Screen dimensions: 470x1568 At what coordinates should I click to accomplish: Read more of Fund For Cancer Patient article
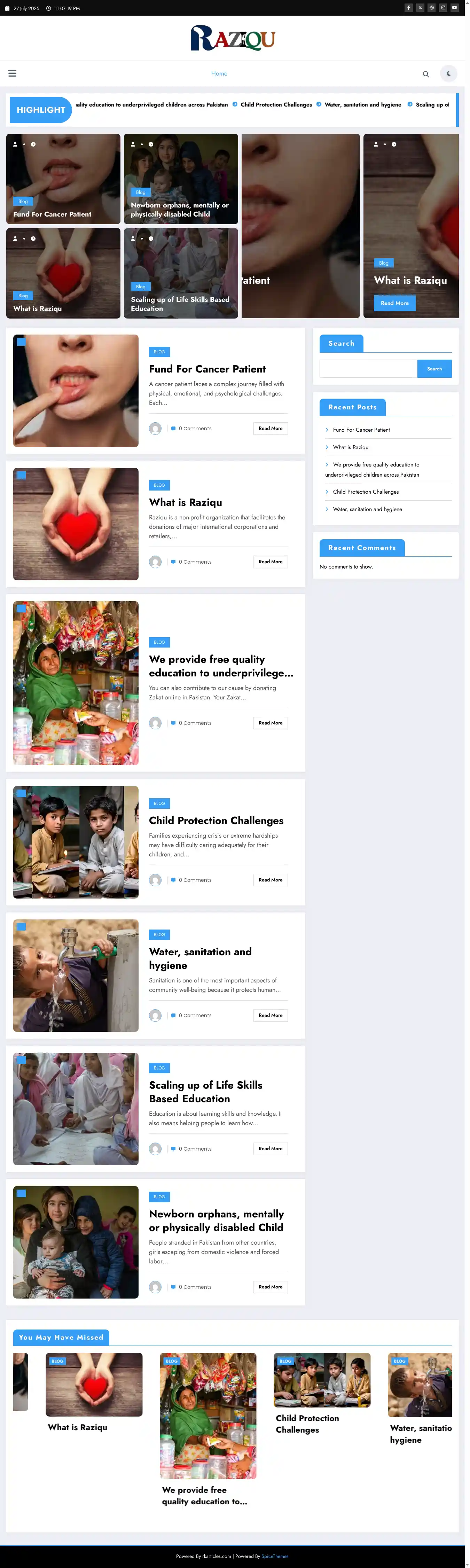point(270,429)
